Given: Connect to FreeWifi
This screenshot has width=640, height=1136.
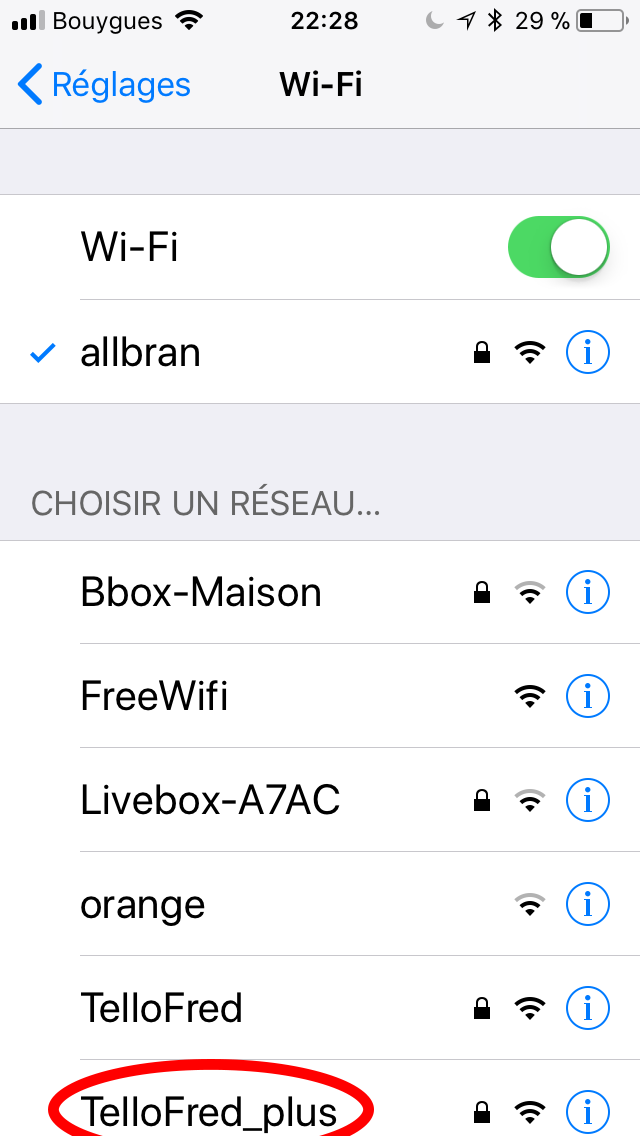Looking at the screenshot, I should [320, 696].
